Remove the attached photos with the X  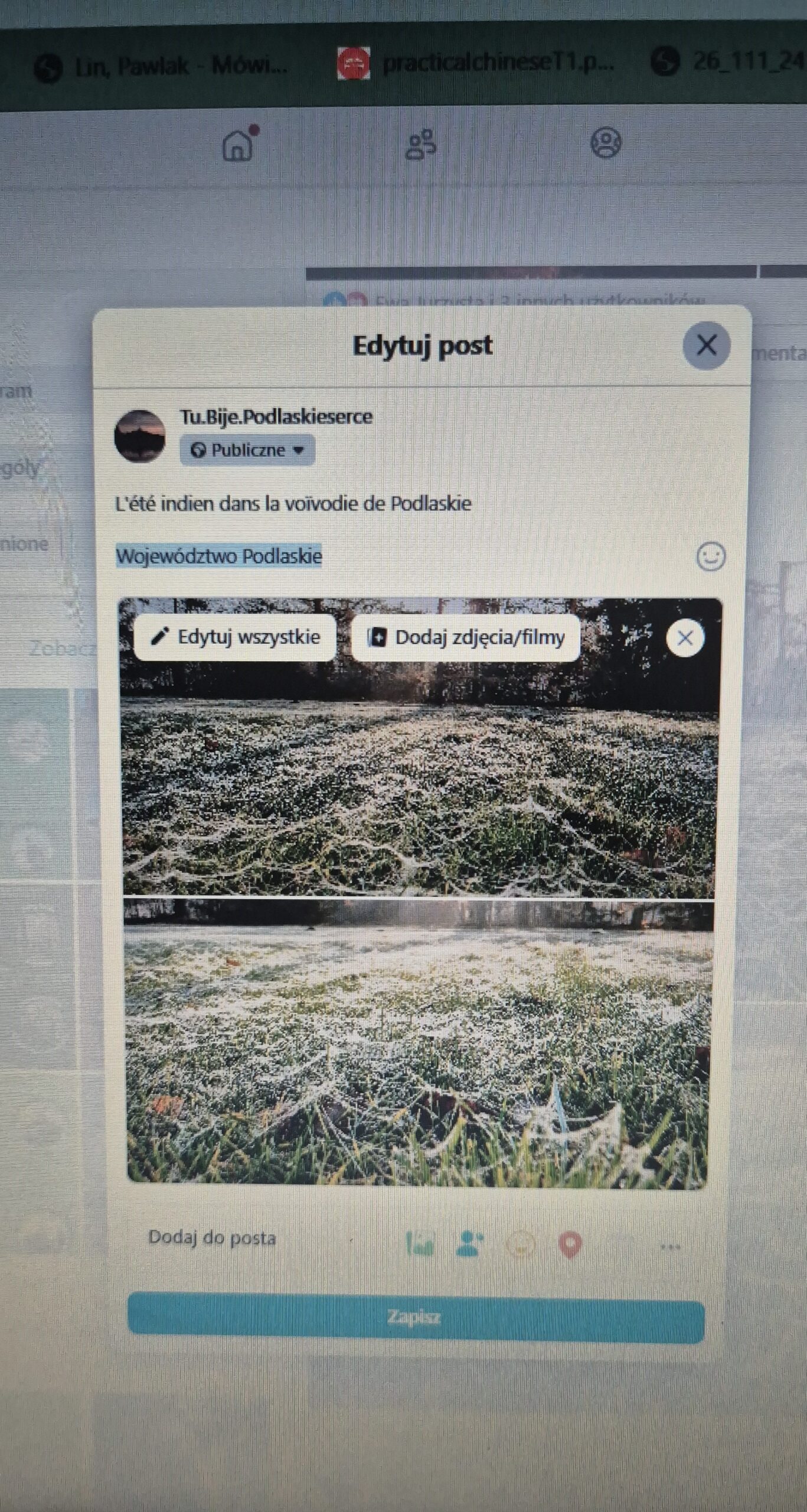(685, 638)
